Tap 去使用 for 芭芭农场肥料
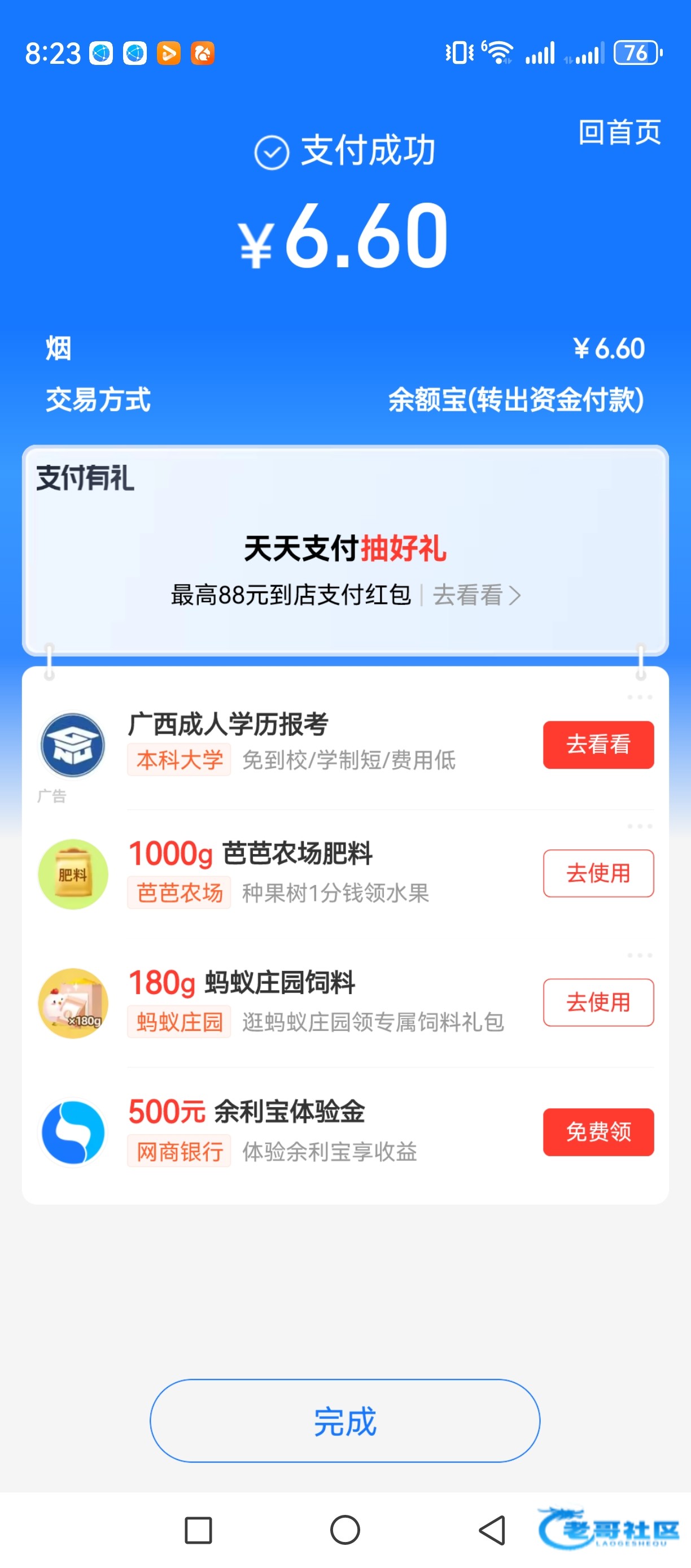This screenshot has height=1568, width=691. 598,873
